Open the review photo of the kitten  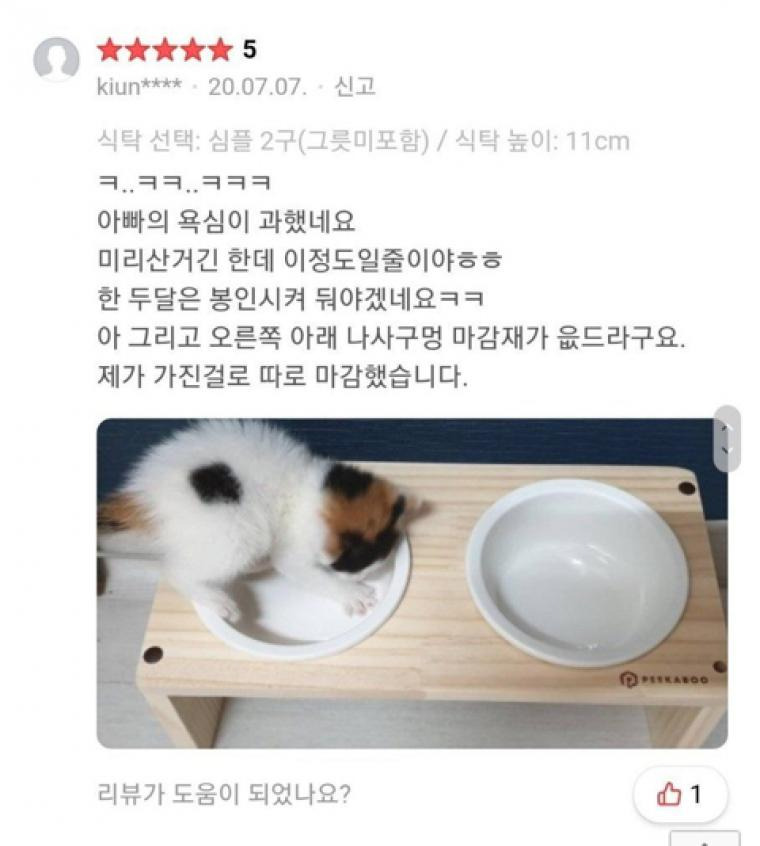tap(411, 583)
